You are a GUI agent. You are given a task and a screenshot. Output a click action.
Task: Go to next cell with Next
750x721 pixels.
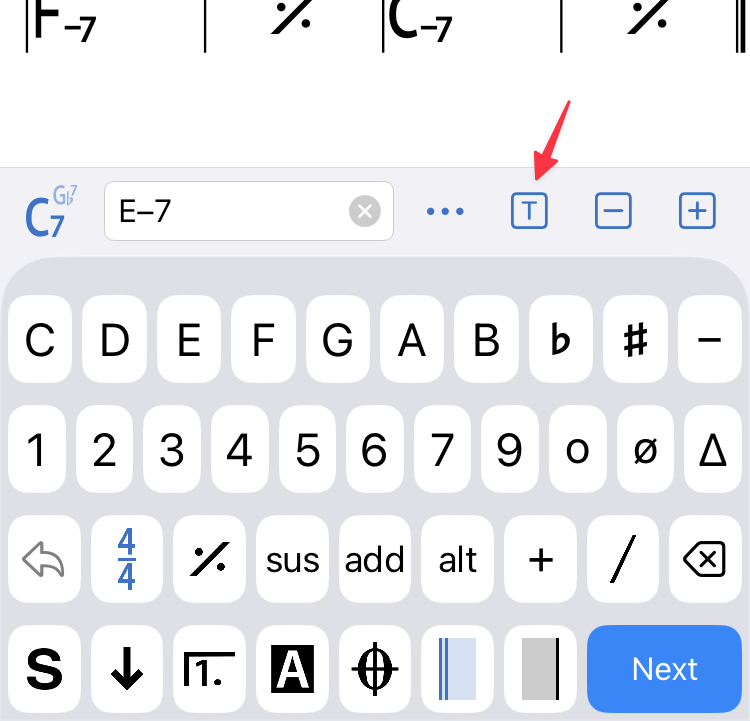pos(665,669)
